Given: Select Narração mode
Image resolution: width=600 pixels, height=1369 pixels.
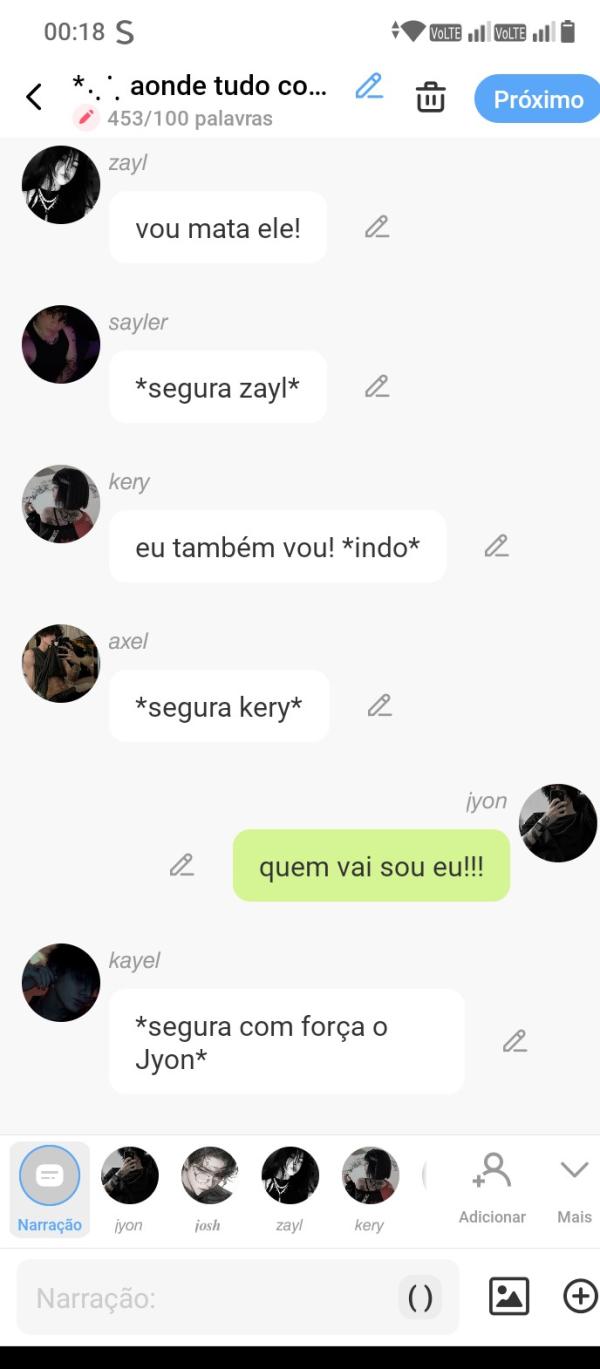Looking at the screenshot, I should coord(49,1187).
